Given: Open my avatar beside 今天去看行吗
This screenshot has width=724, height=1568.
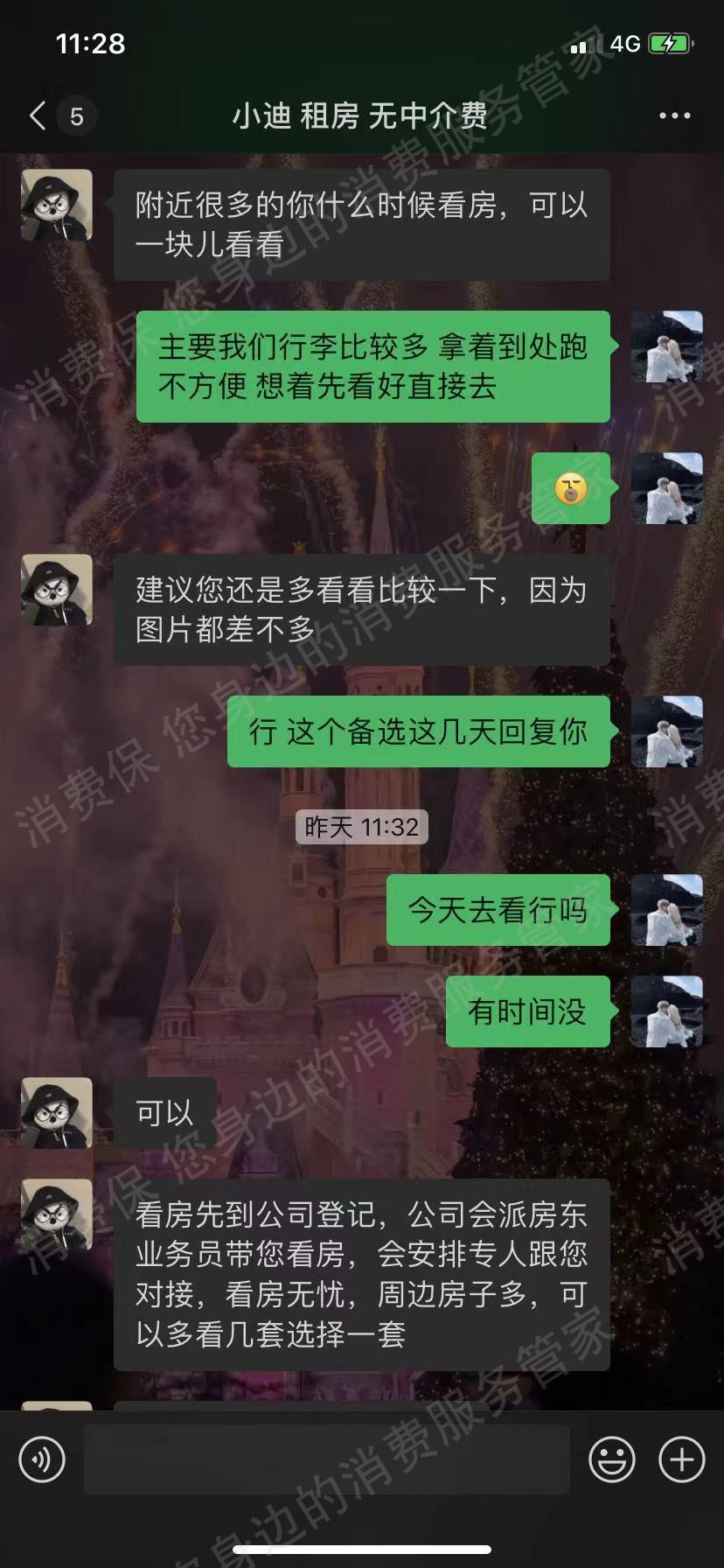Looking at the screenshot, I should click(667, 910).
